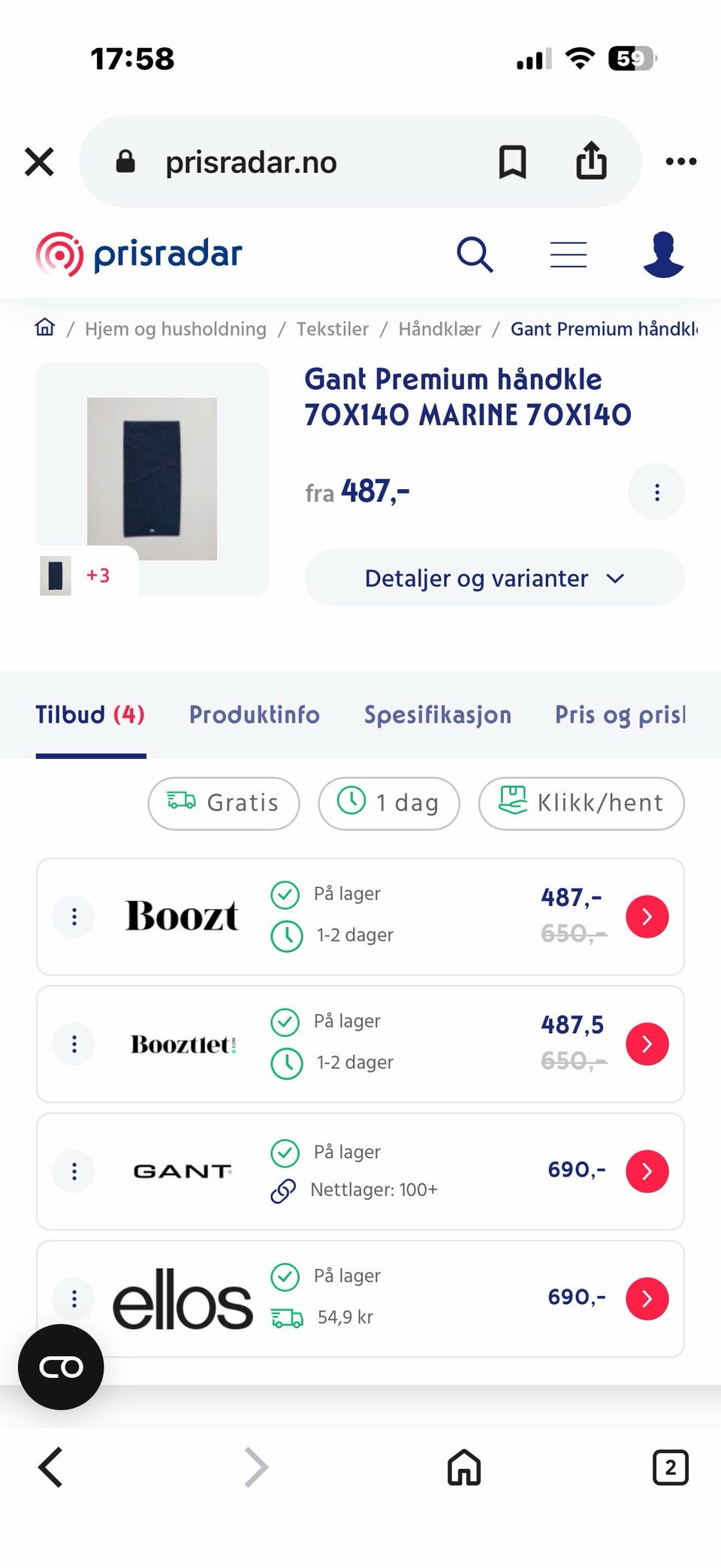This screenshot has width=721, height=1568.
Task: Open options menu for the Ellos offer
Action: [x=74, y=1298]
